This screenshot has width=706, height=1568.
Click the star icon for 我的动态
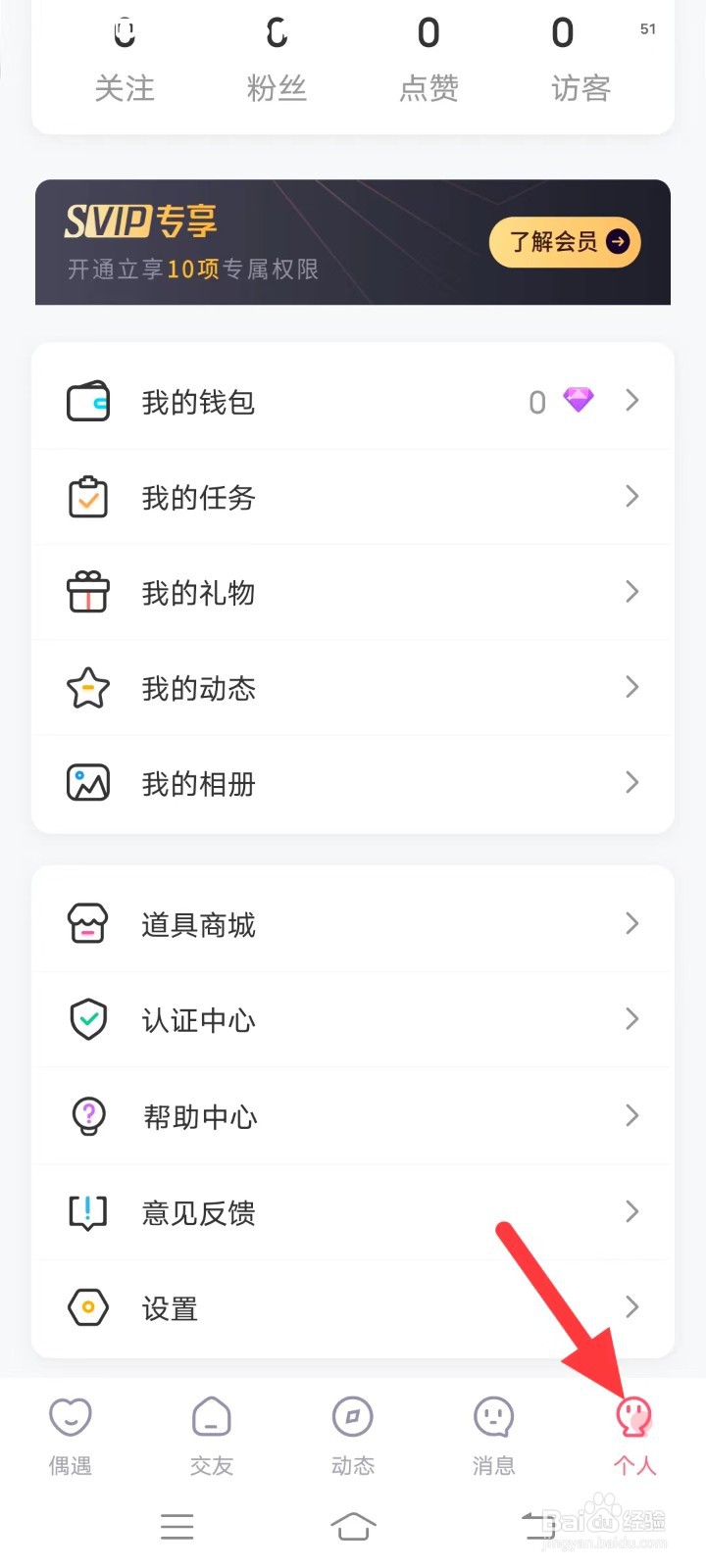(x=87, y=687)
